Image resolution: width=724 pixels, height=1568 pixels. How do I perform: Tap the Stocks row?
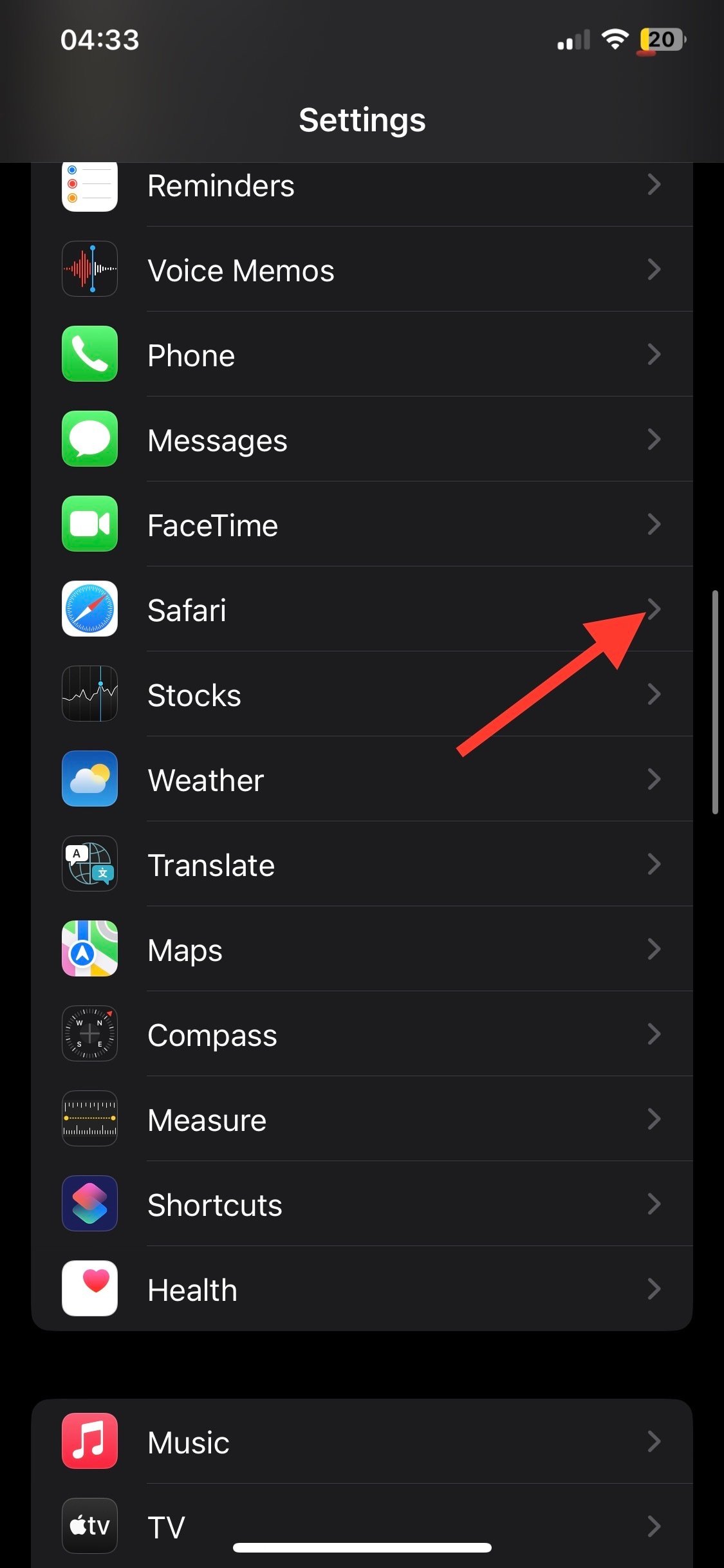[362, 695]
